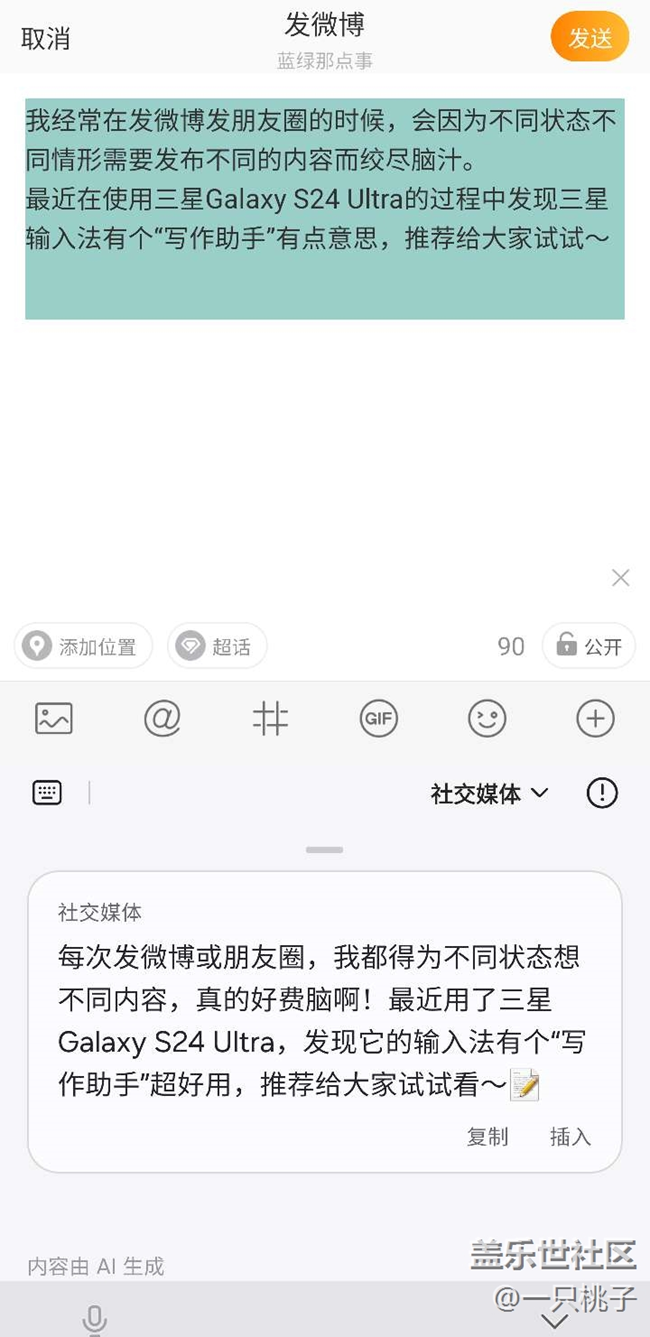Image resolution: width=650 pixels, height=1337 pixels.
Task: Open the GIF picker
Action: pos(379,718)
